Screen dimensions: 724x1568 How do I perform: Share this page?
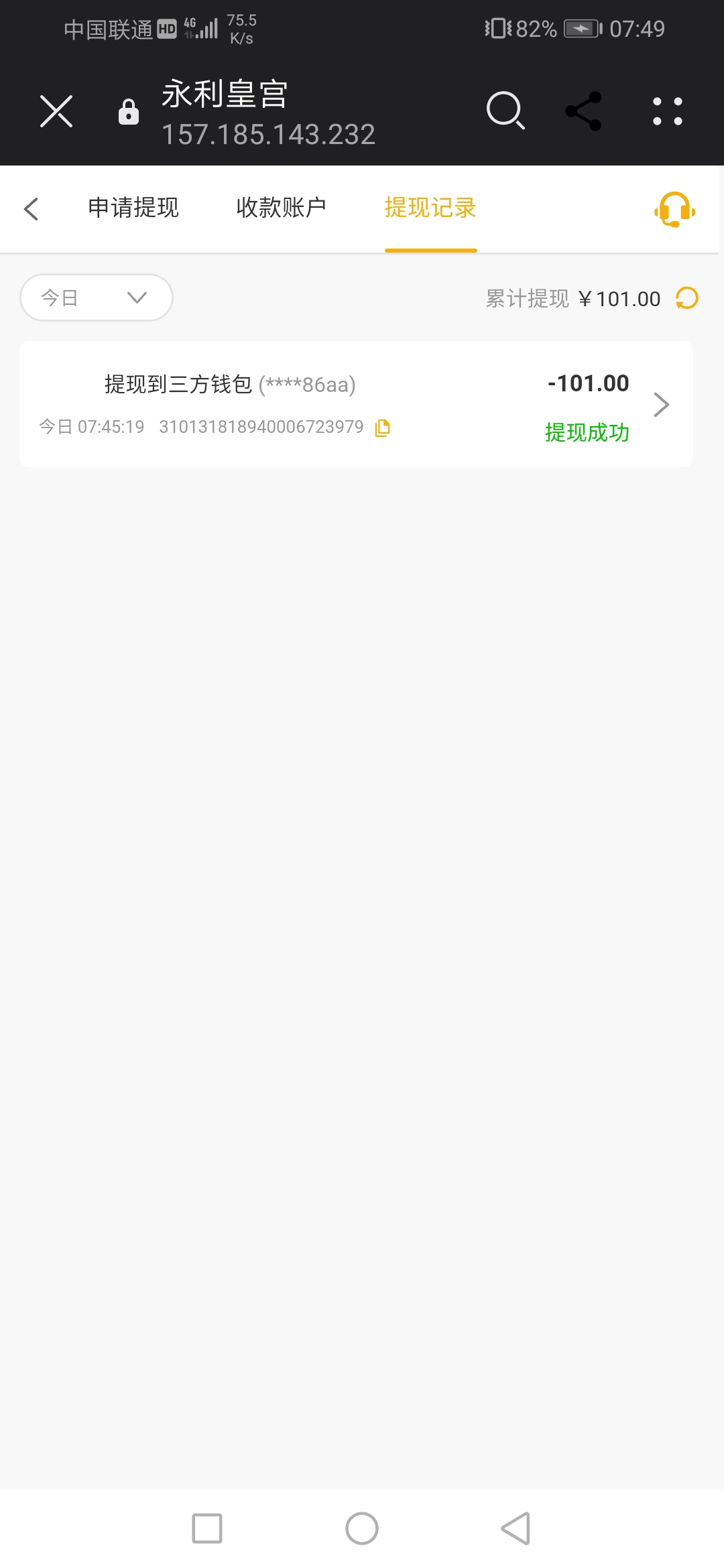tap(584, 111)
